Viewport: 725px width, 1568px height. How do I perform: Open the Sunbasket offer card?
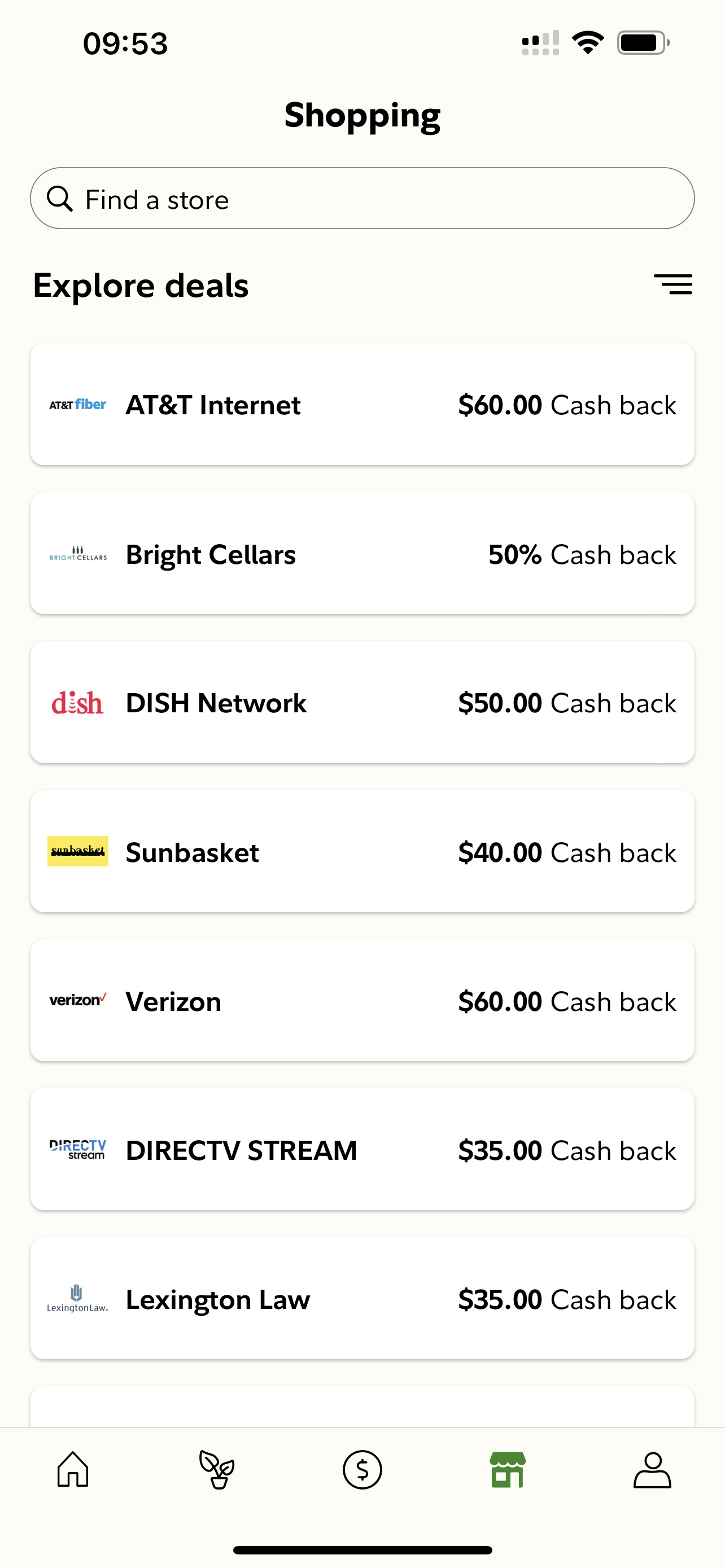(x=362, y=852)
